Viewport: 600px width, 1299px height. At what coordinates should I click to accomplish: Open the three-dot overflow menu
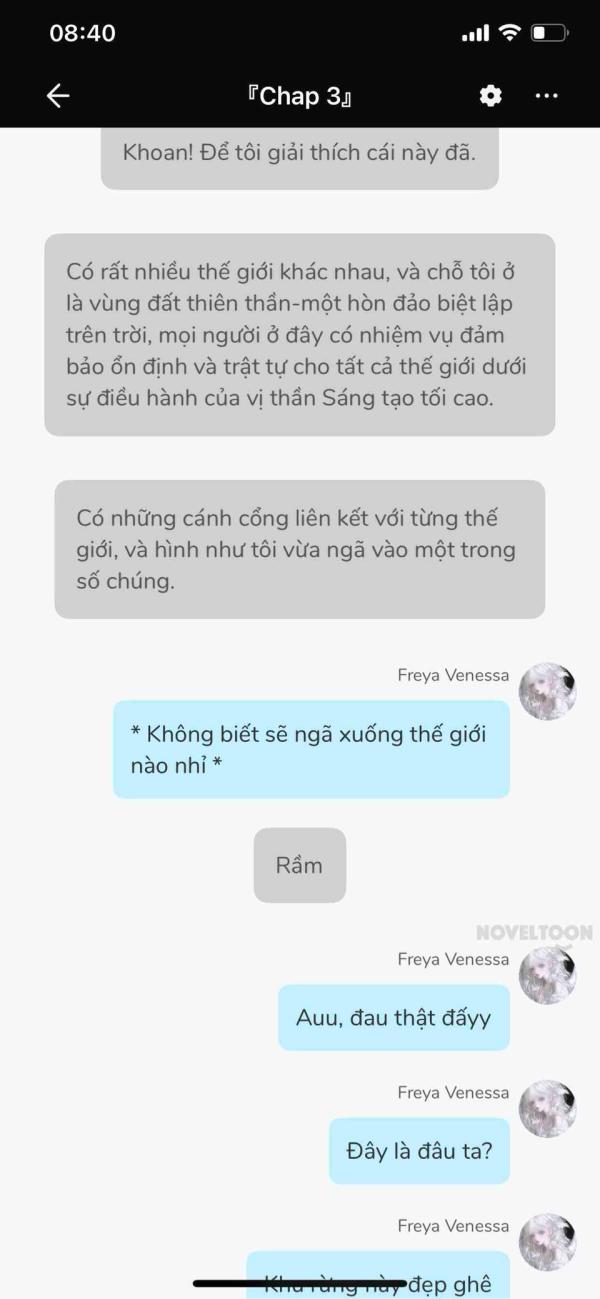tap(546, 96)
